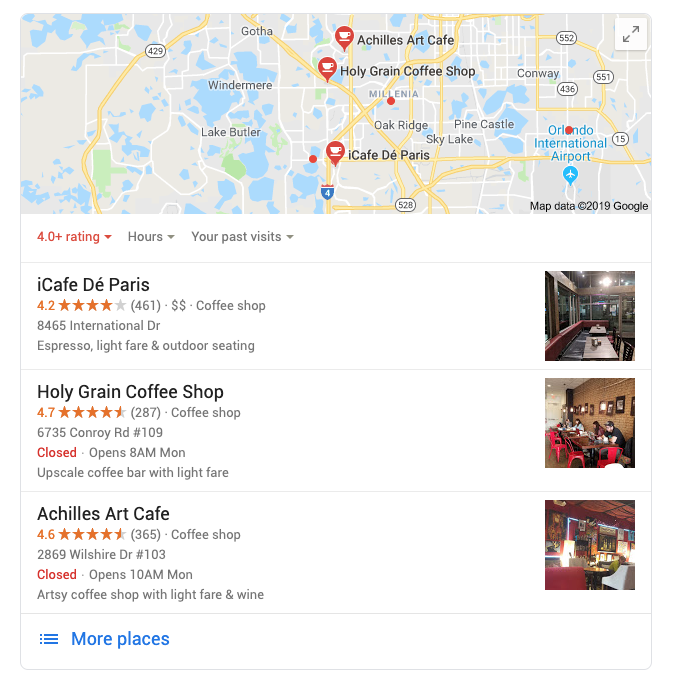674x693 pixels.
Task: Open the Hours filter dropdown
Action: [x=151, y=237]
